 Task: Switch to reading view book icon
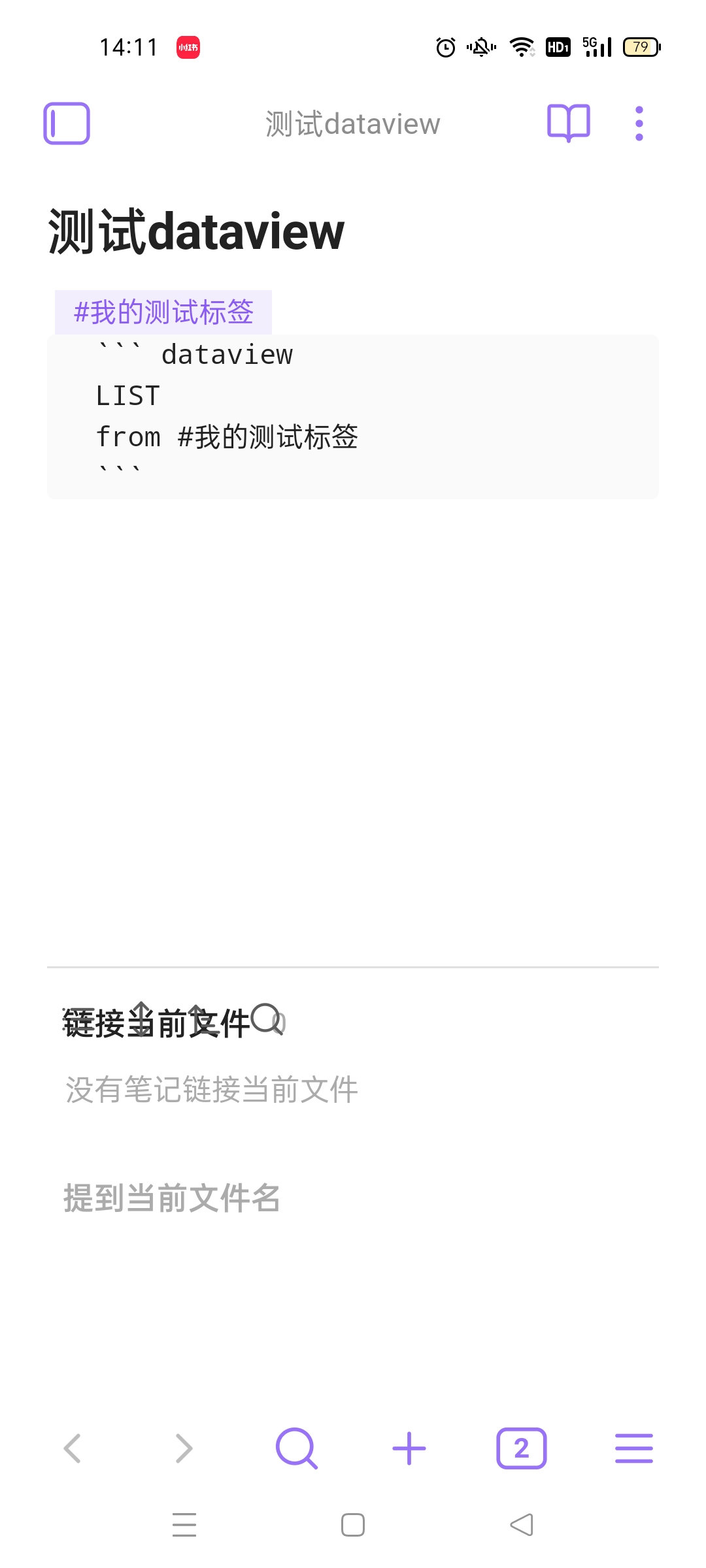(x=568, y=123)
